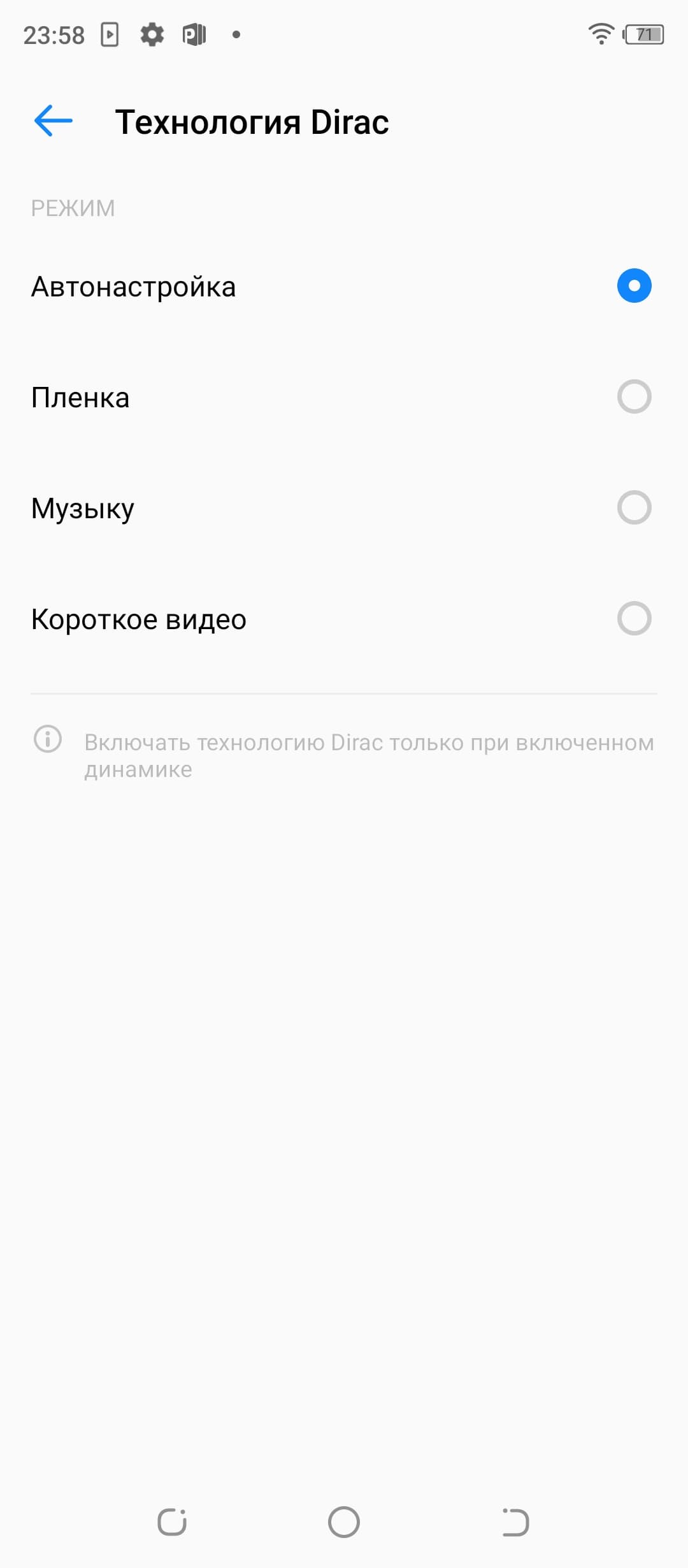Open the recent apps view
The image size is (688, 1568).
172,1522
